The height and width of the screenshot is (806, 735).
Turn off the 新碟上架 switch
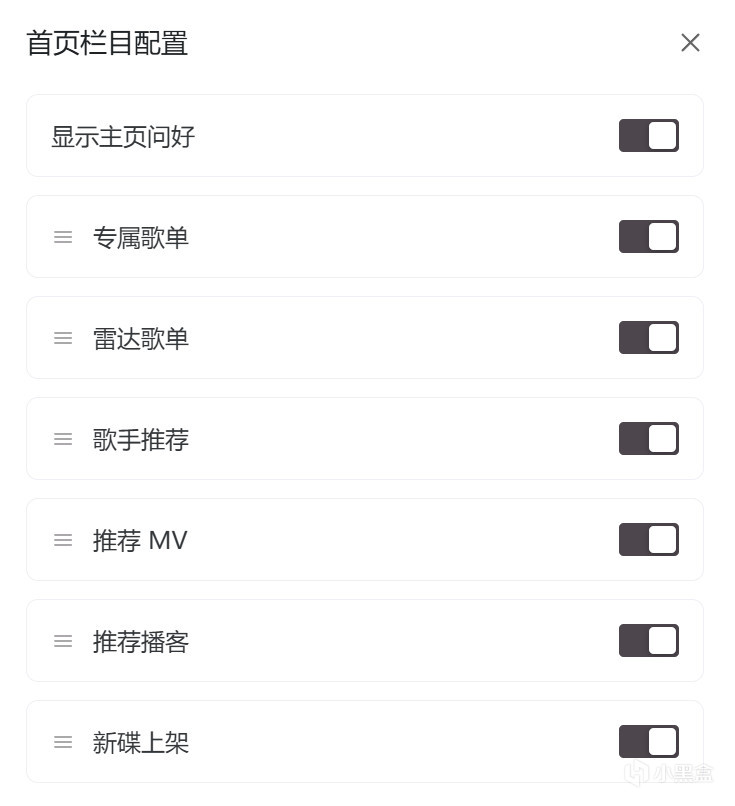click(648, 742)
